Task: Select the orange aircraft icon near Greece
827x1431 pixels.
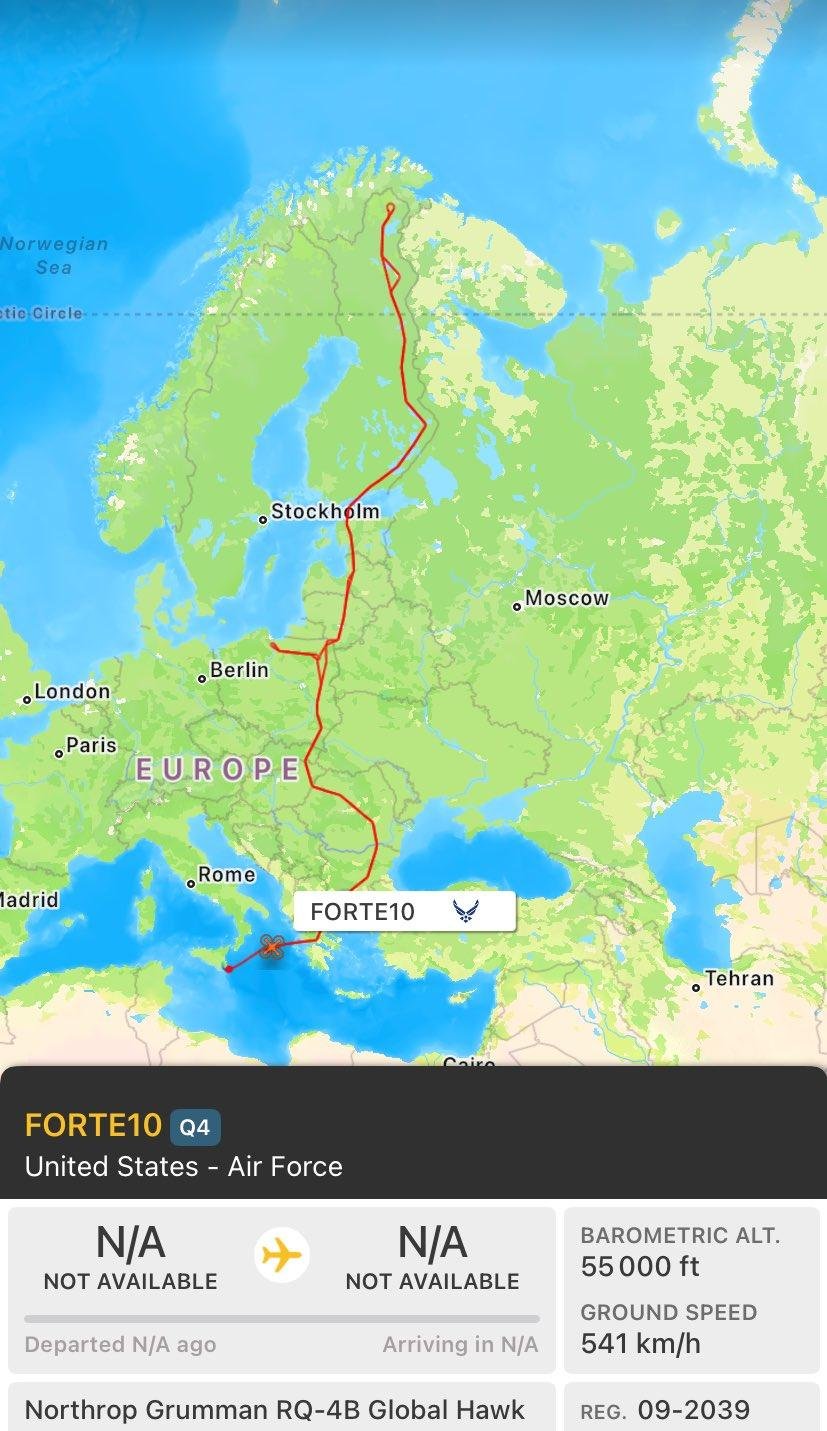Action: tap(271, 947)
